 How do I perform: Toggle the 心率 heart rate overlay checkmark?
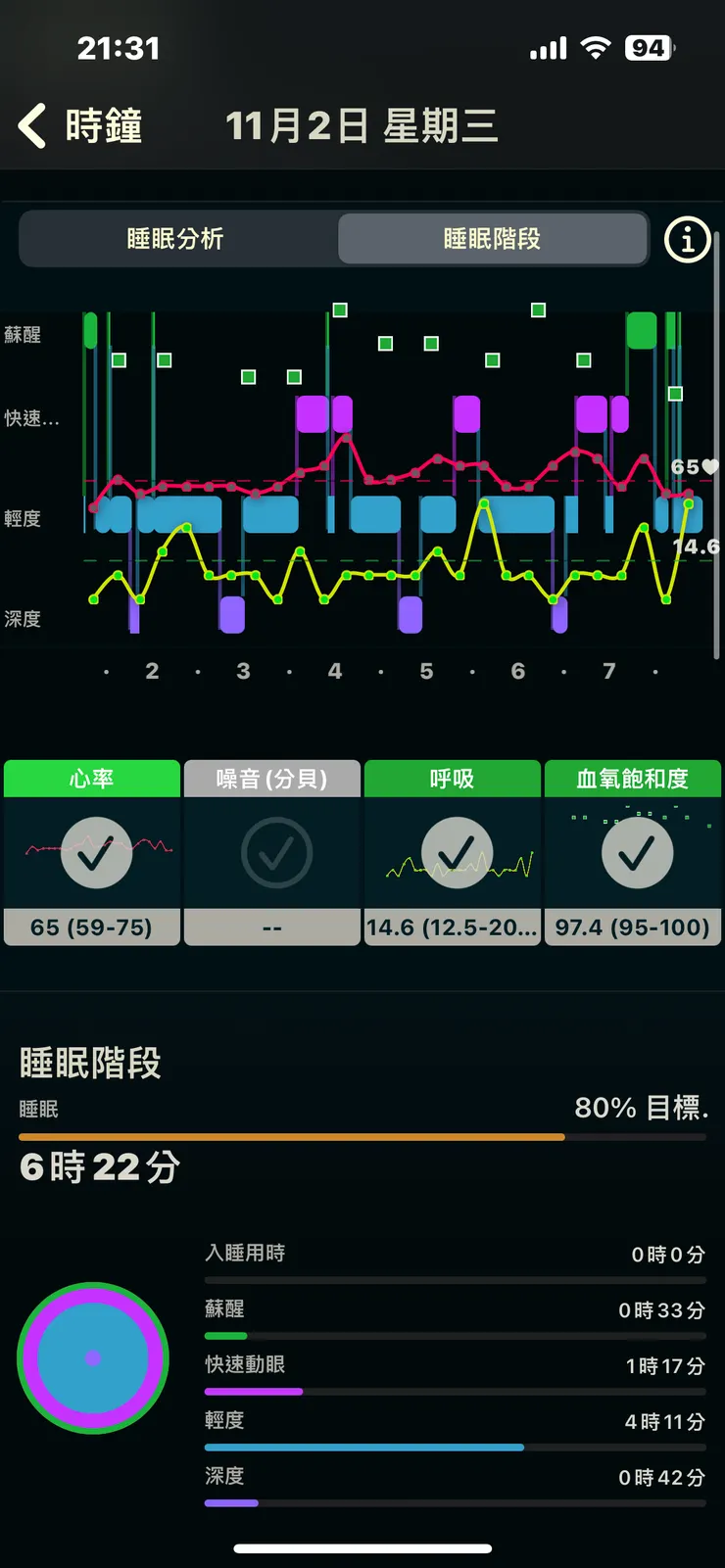(91, 851)
